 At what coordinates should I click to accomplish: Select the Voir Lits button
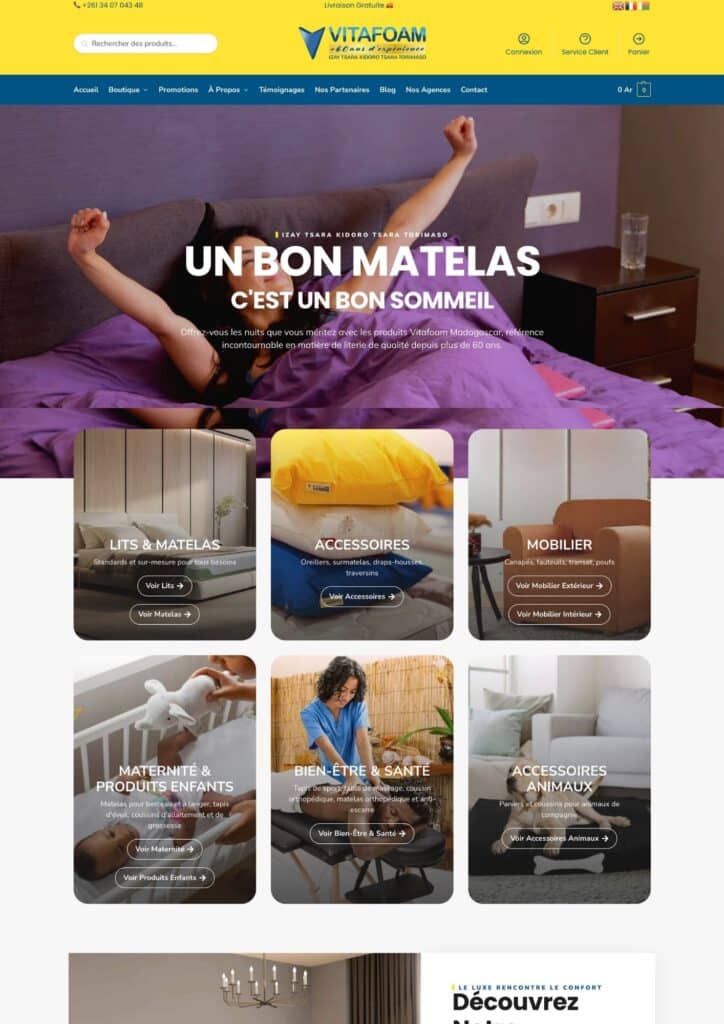point(164,586)
